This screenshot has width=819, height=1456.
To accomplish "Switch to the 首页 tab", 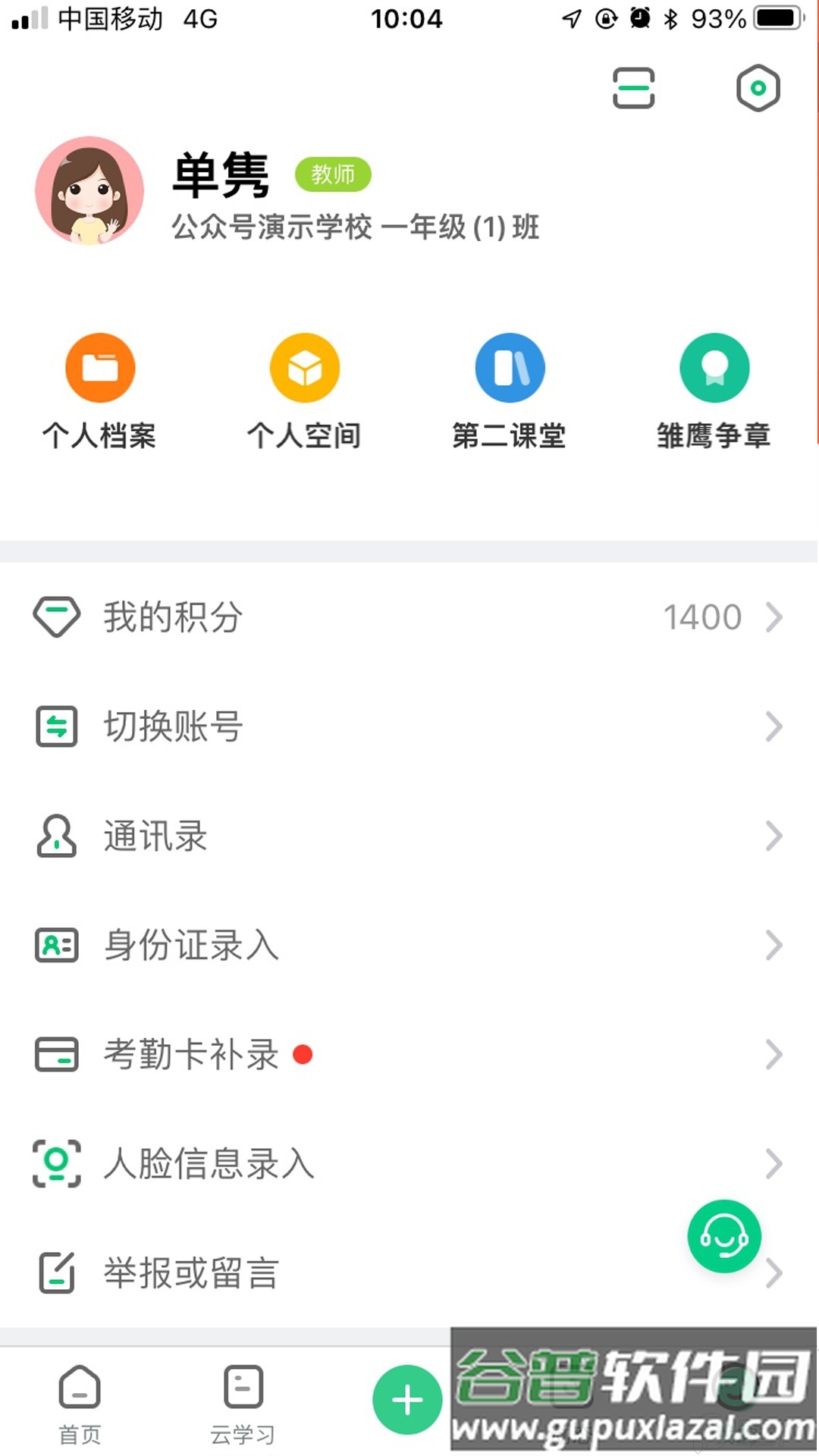I will (80, 1403).
